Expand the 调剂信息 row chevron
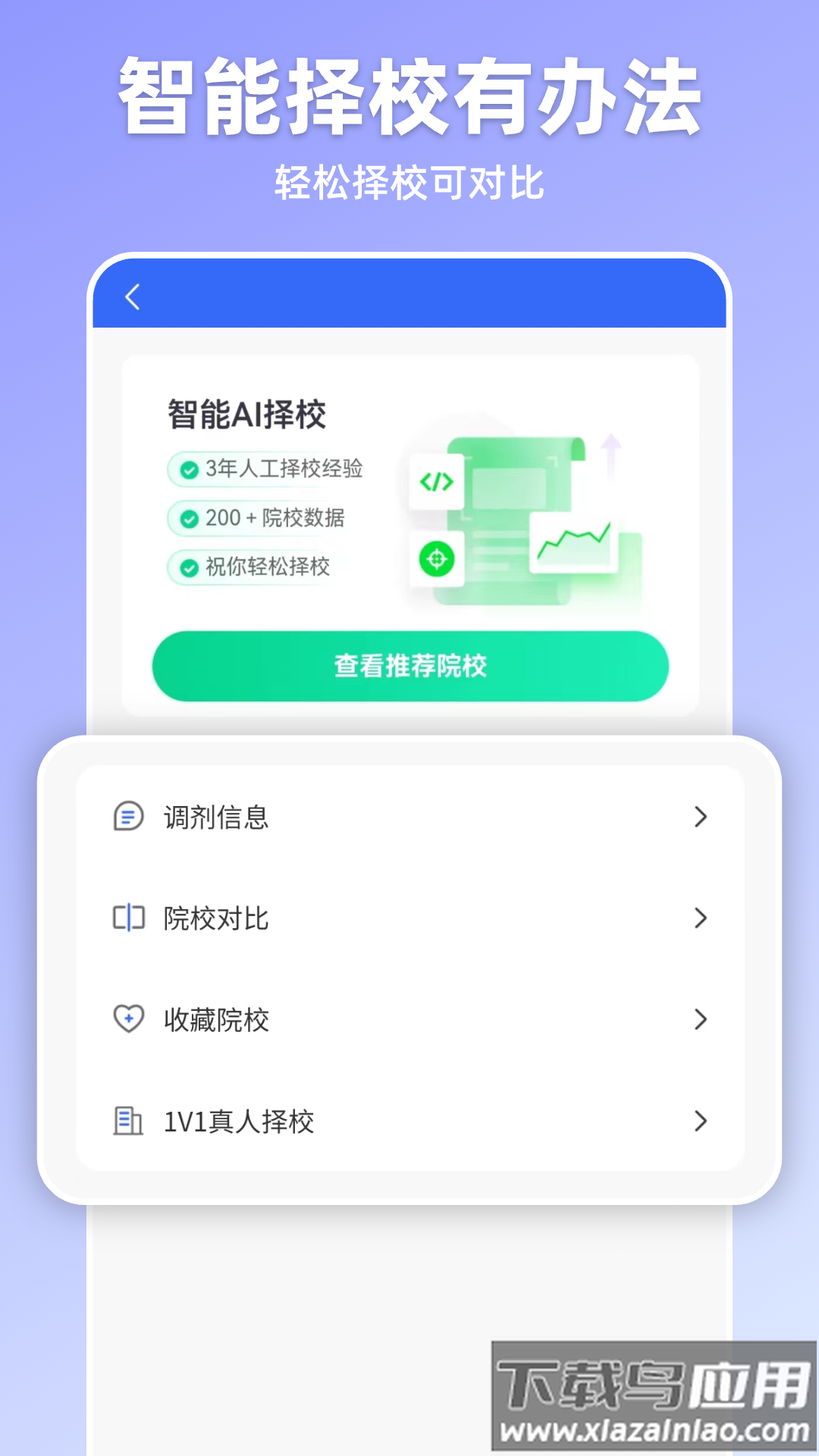The width and height of the screenshot is (819, 1456). click(700, 817)
